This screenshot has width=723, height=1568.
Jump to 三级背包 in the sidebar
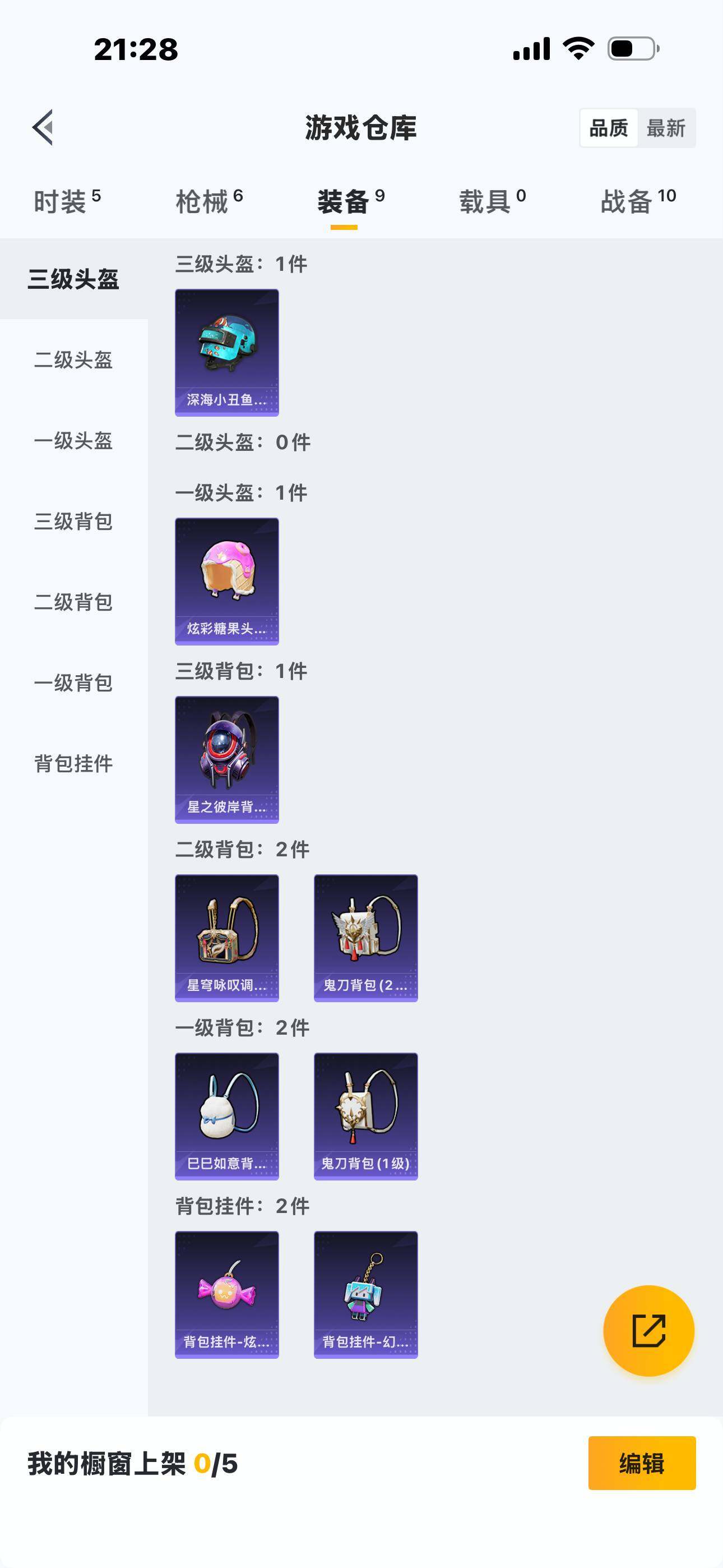click(73, 522)
